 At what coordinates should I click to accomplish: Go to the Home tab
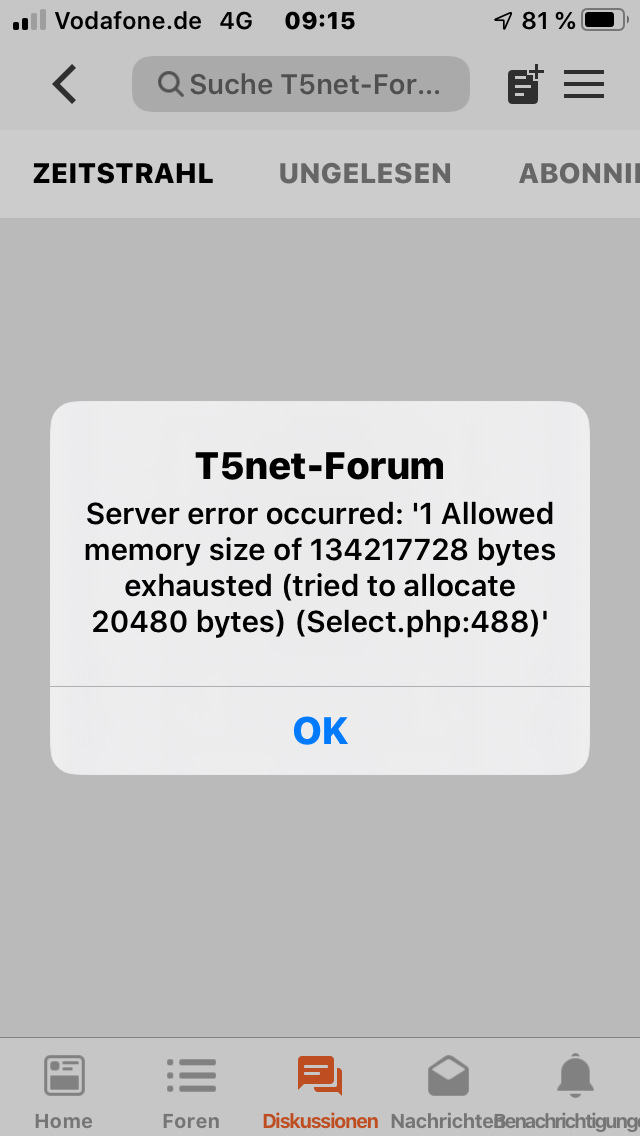64,1090
